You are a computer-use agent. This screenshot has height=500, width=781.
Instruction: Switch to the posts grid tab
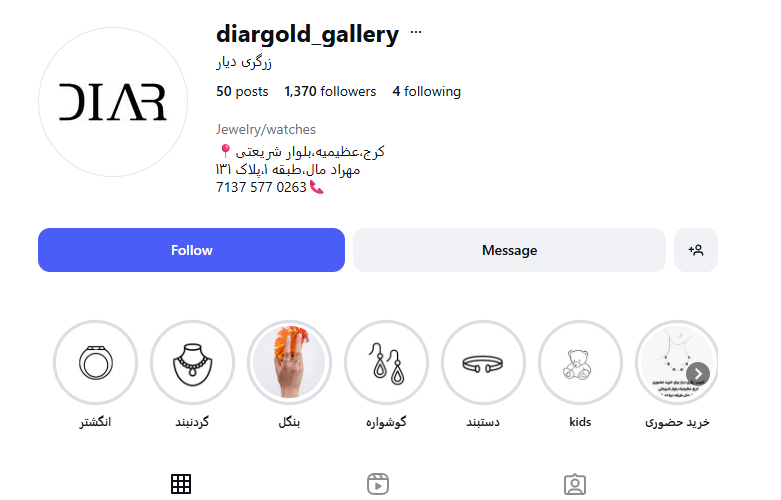click(181, 484)
